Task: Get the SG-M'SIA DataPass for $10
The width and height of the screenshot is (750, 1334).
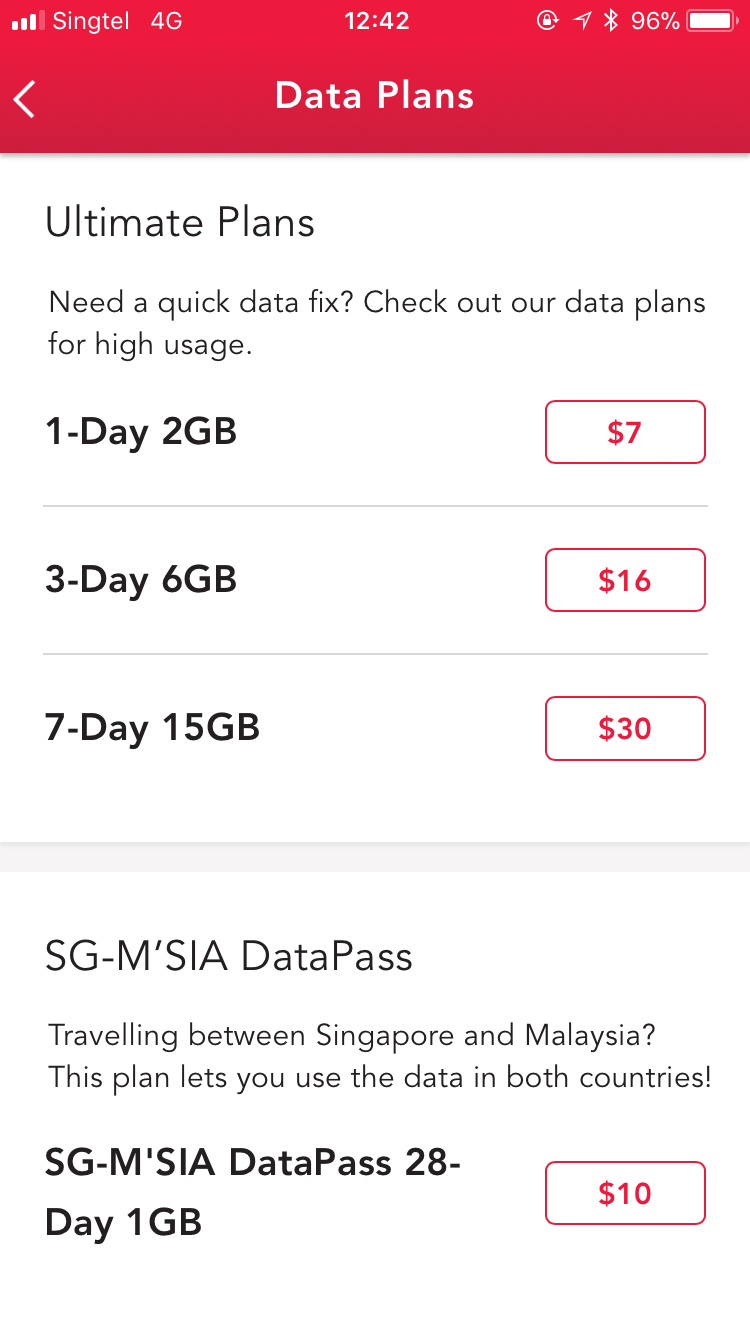Action: [x=625, y=1193]
